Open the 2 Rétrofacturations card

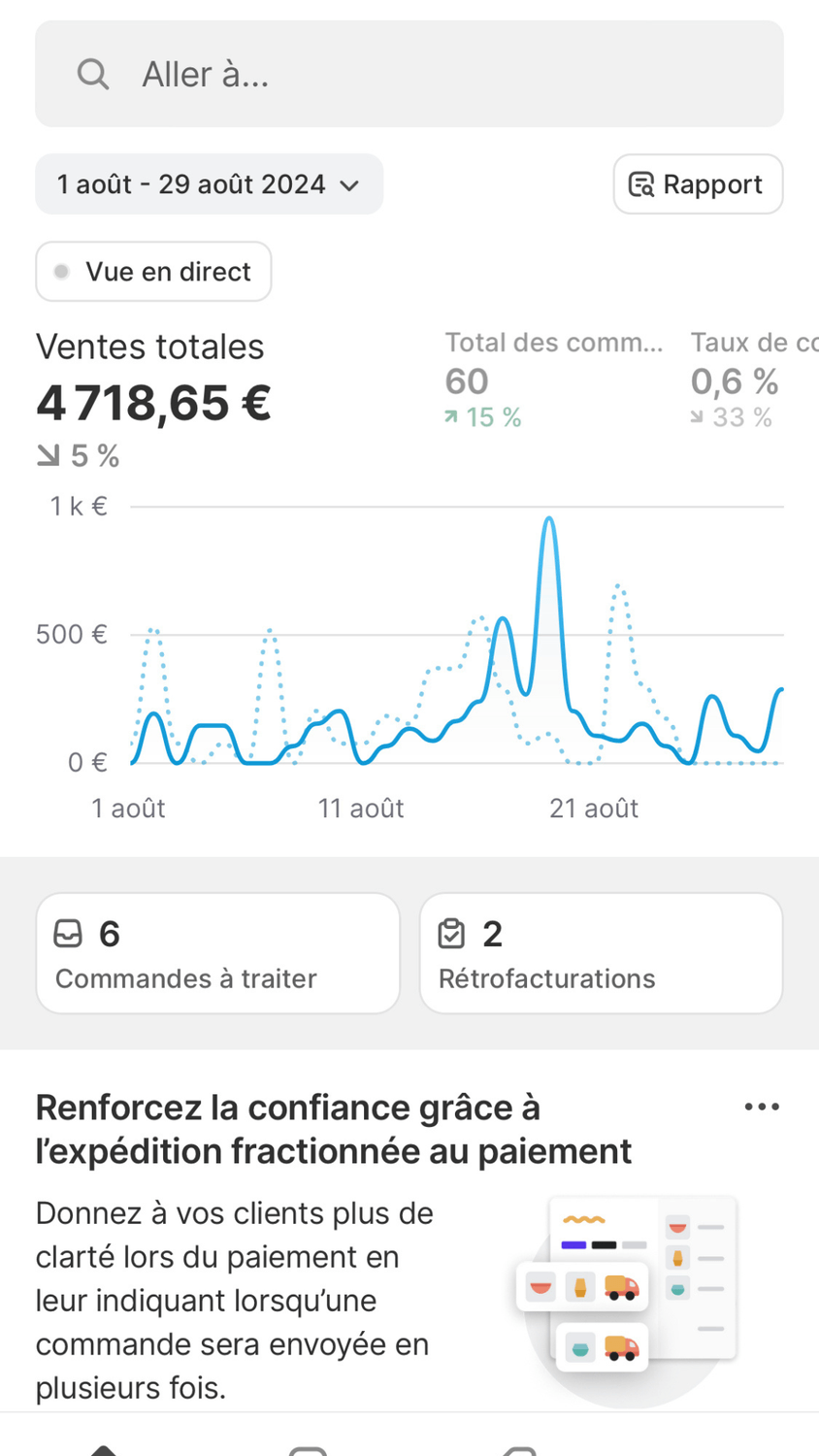600,952
